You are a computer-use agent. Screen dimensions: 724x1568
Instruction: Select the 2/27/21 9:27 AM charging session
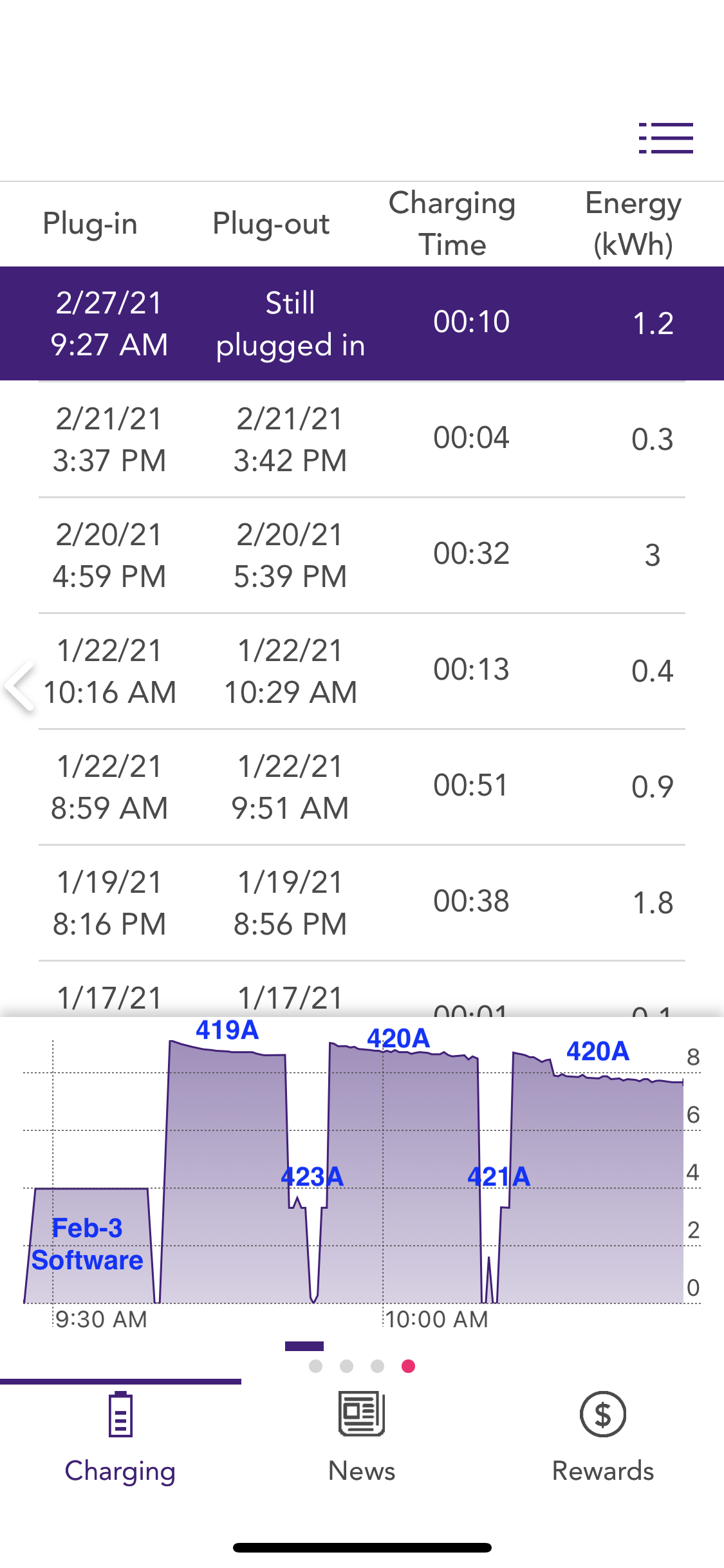point(362,323)
